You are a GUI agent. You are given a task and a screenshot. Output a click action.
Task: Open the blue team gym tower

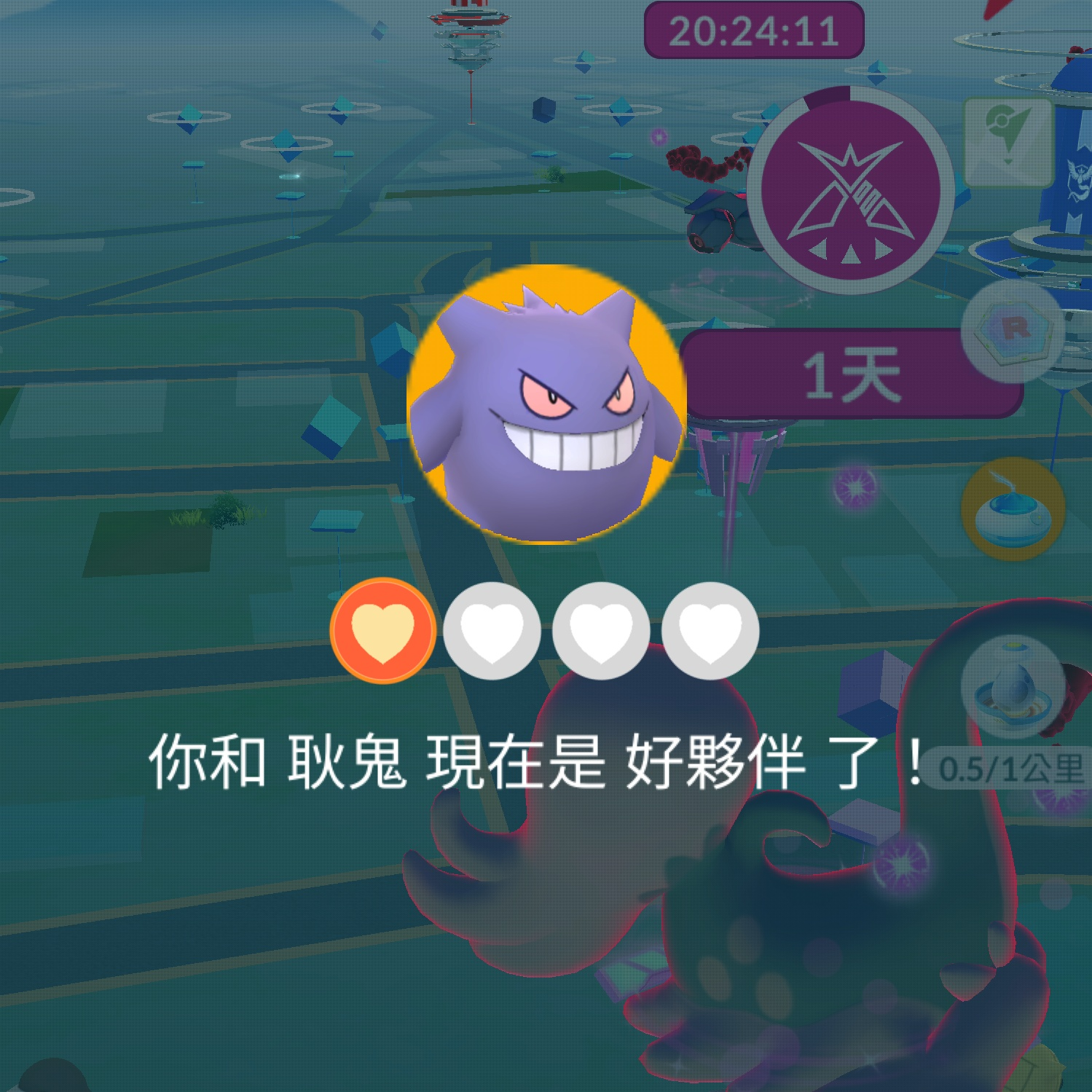click(1071, 168)
